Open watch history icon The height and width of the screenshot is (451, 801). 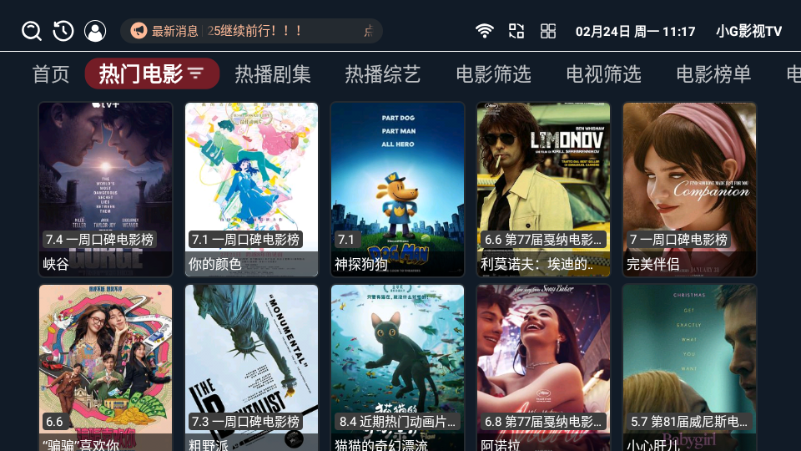[63, 31]
